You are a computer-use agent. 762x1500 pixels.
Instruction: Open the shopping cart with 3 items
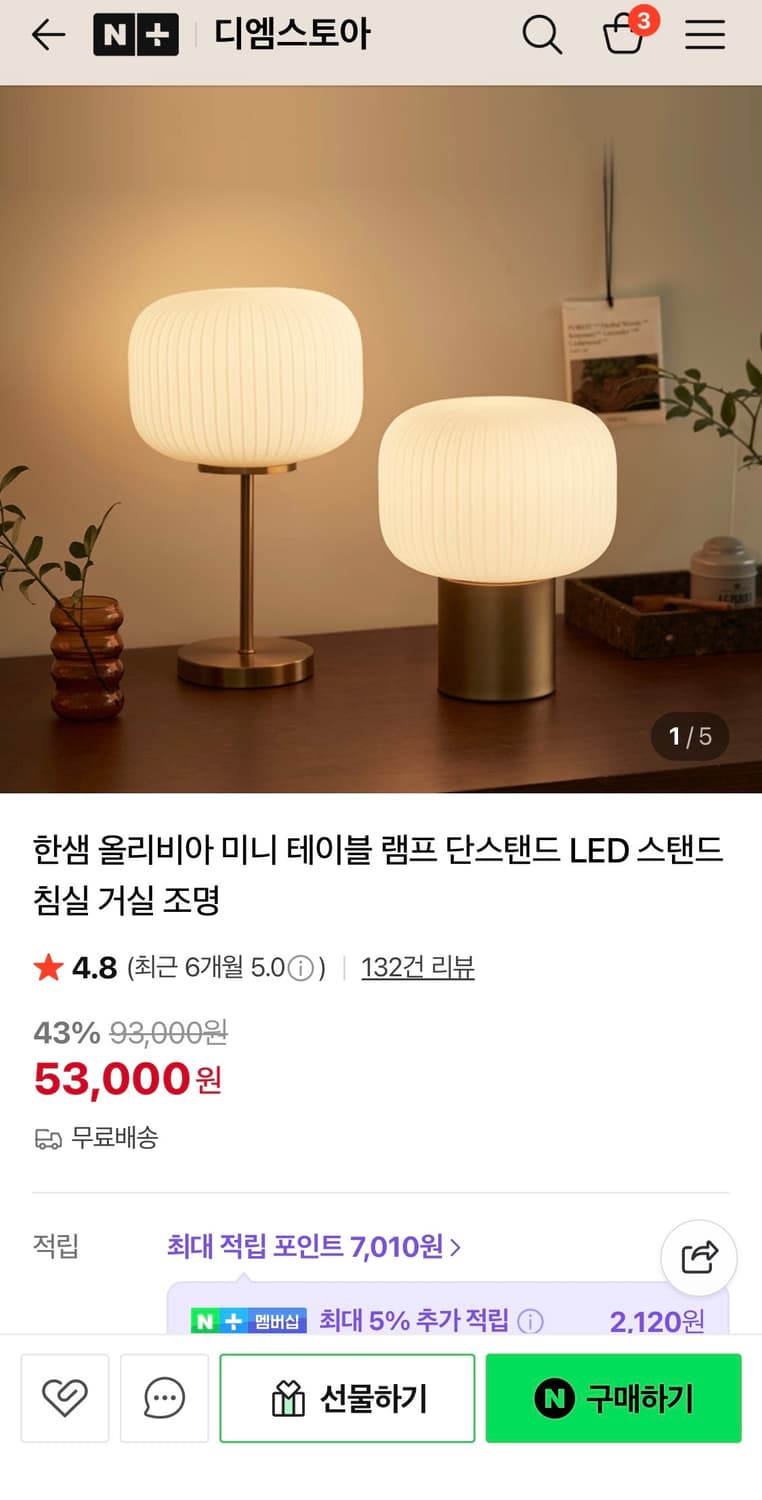(x=624, y=36)
